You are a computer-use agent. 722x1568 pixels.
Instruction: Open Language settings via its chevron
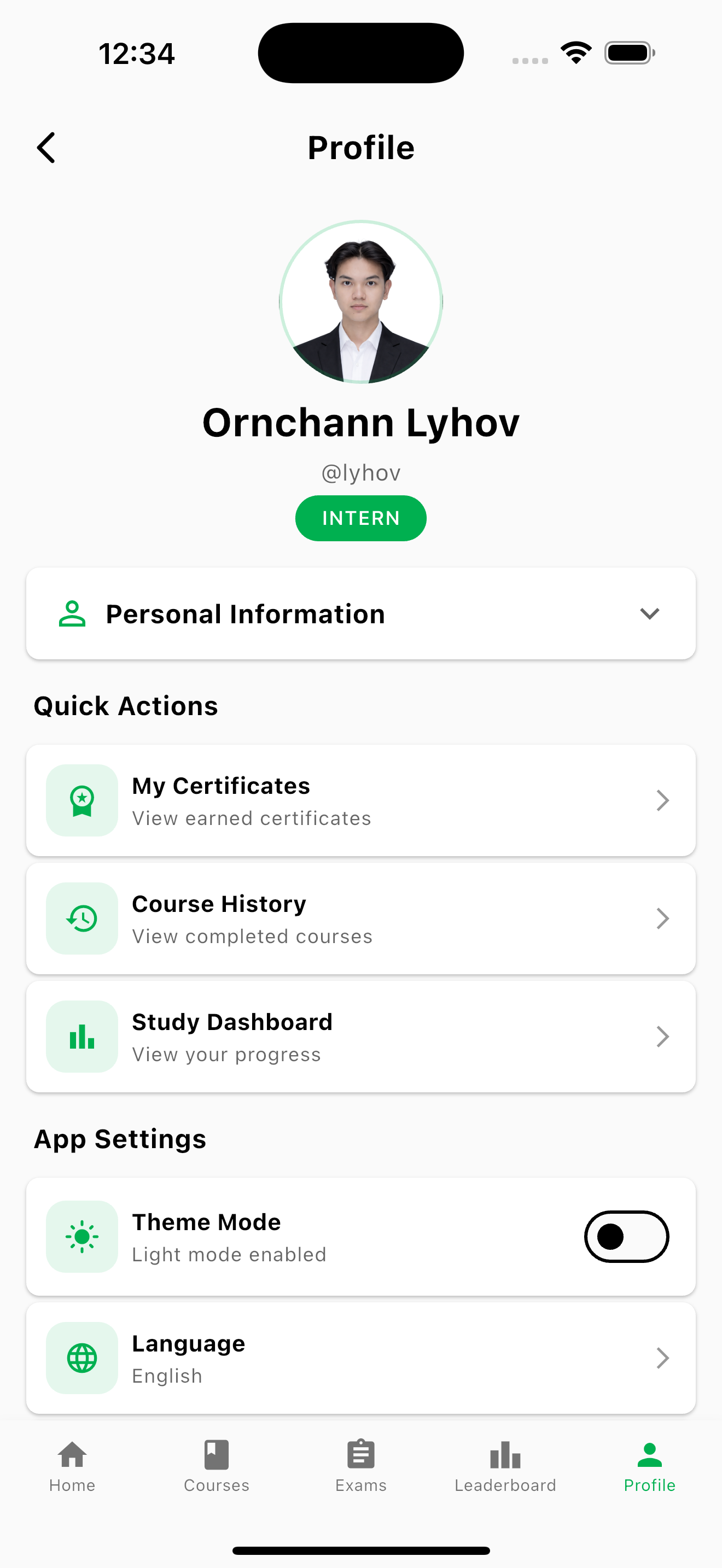coord(662,1358)
